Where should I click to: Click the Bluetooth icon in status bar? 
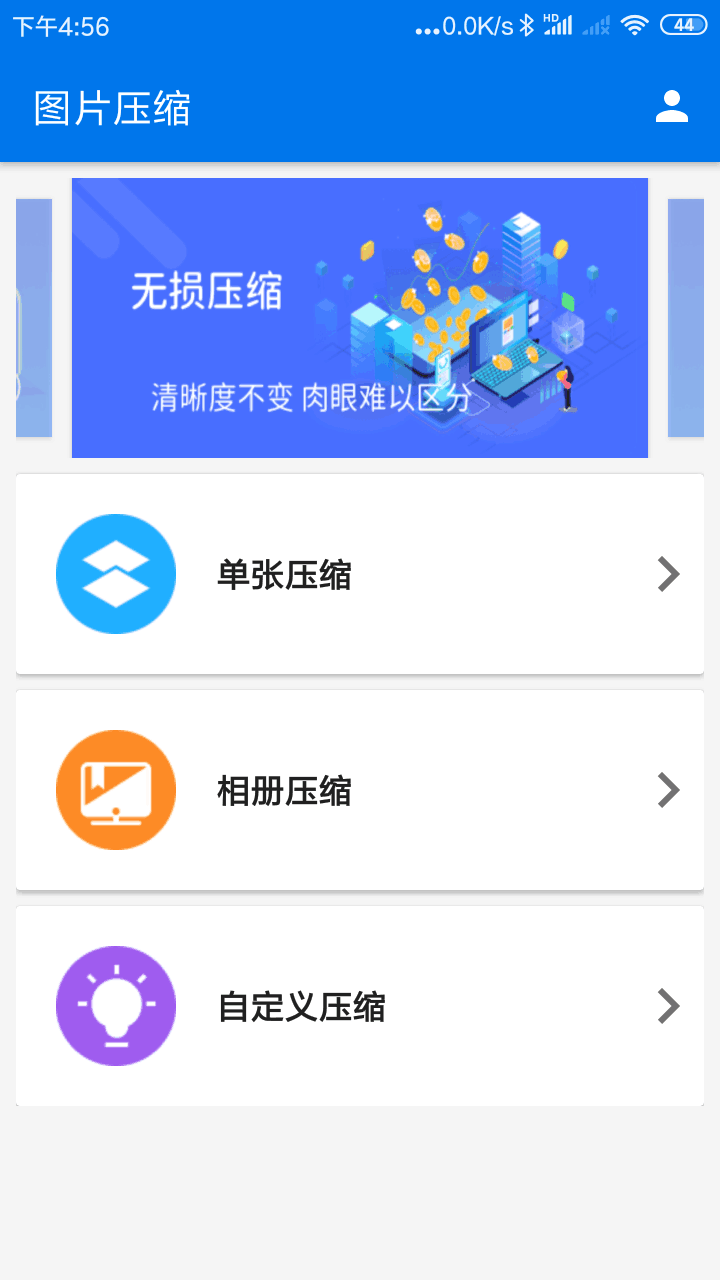point(527,23)
